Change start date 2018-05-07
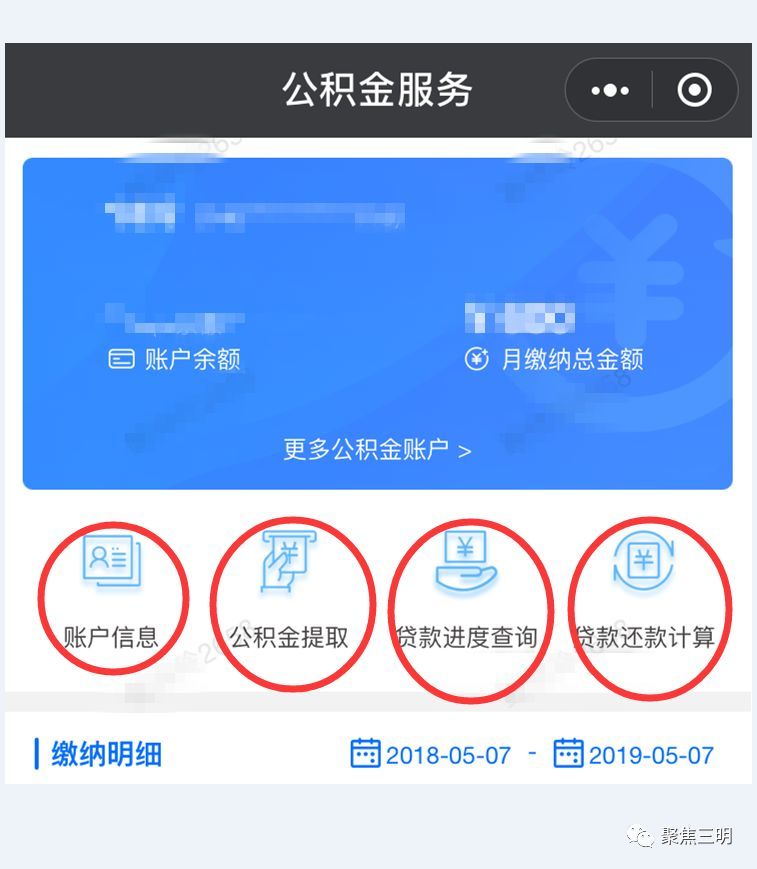 tap(431, 754)
